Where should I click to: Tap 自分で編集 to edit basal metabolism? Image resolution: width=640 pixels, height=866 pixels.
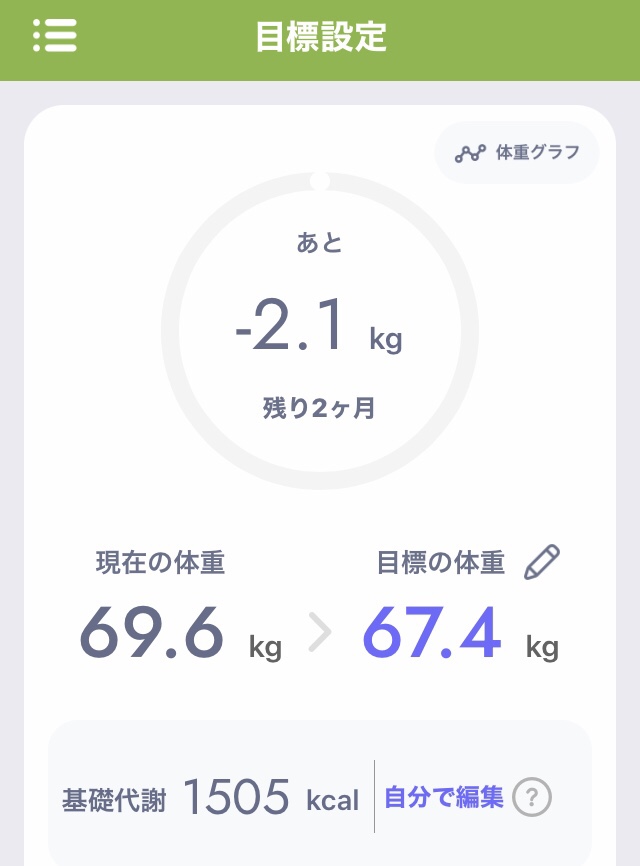click(x=444, y=798)
